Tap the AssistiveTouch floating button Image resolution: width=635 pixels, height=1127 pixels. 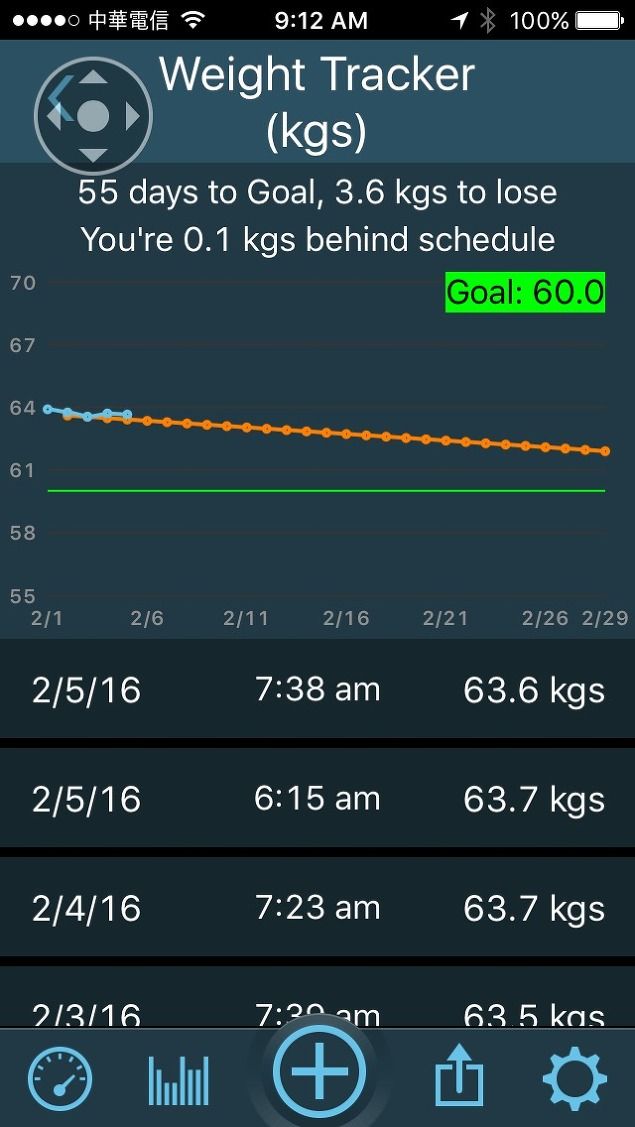(x=93, y=116)
